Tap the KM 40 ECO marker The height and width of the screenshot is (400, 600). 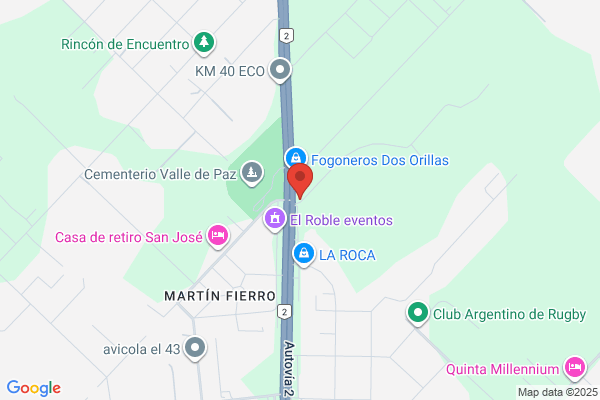[x=280, y=70]
